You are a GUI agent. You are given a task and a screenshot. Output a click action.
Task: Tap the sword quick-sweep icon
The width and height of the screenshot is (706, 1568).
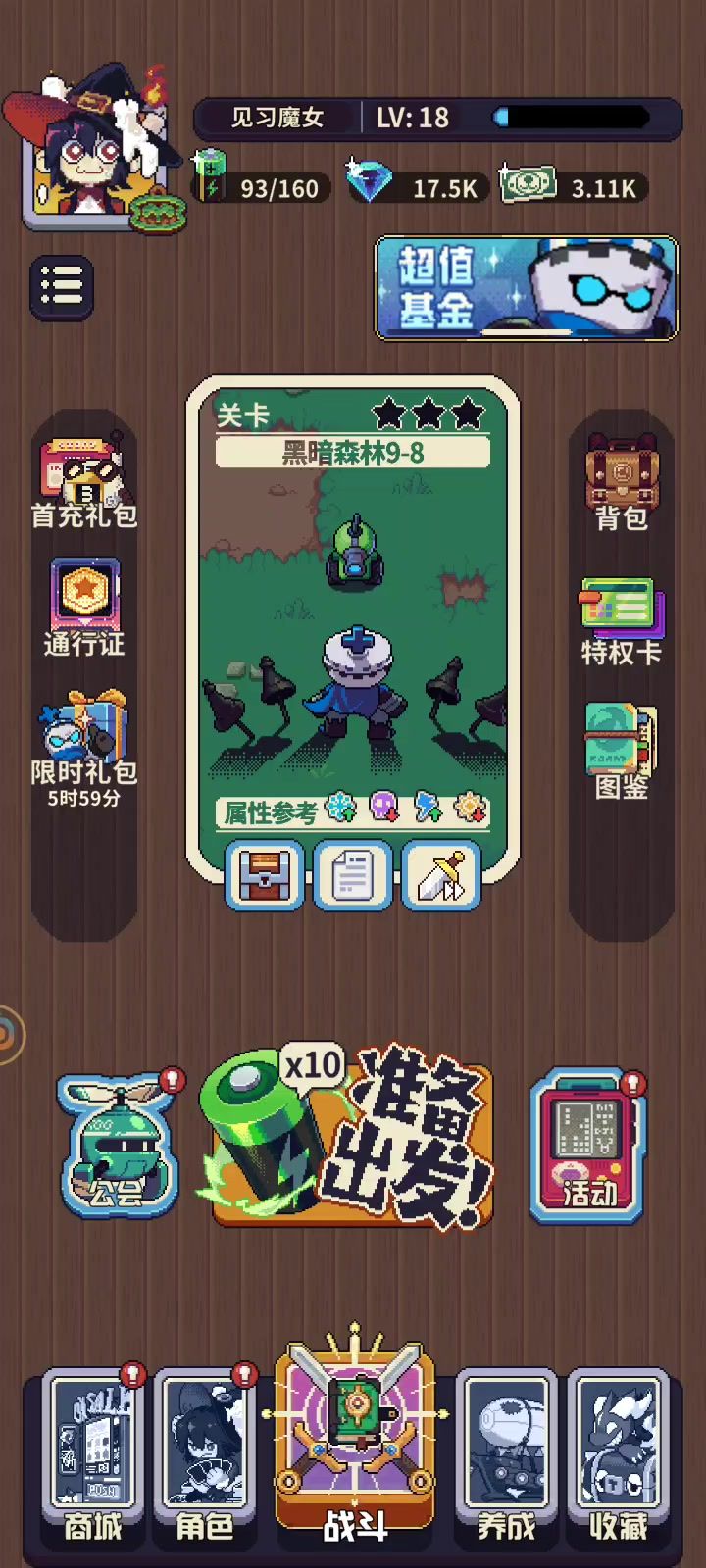pos(441,874)
